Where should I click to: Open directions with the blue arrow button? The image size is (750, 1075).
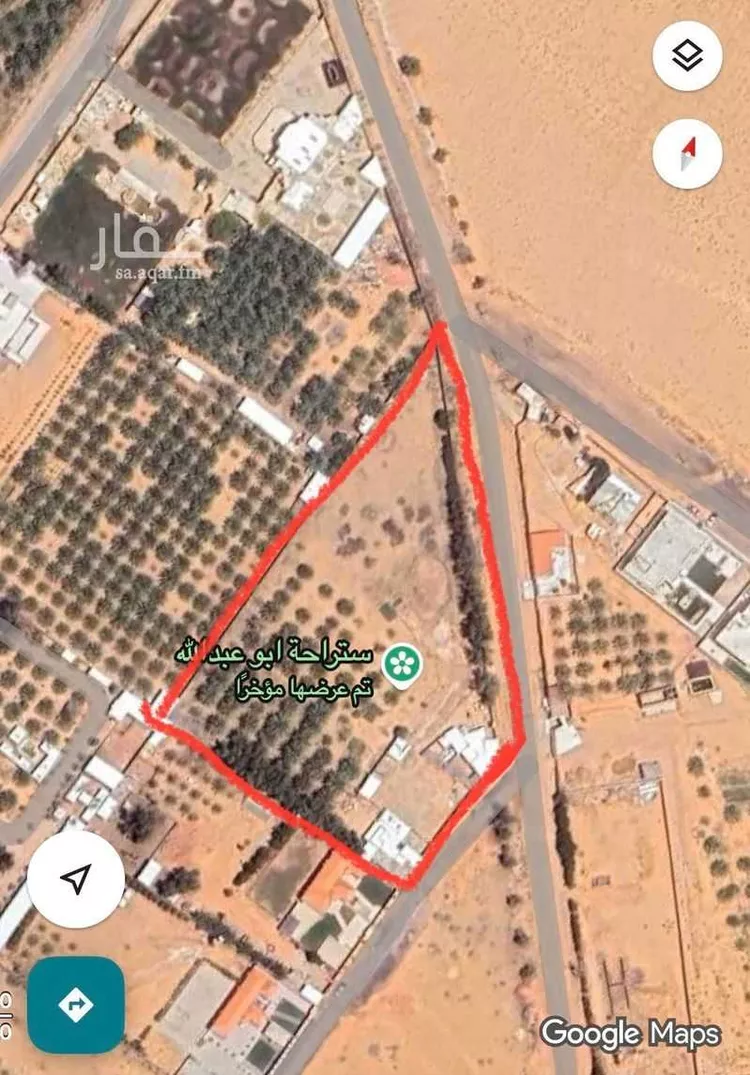[76, 1004]
